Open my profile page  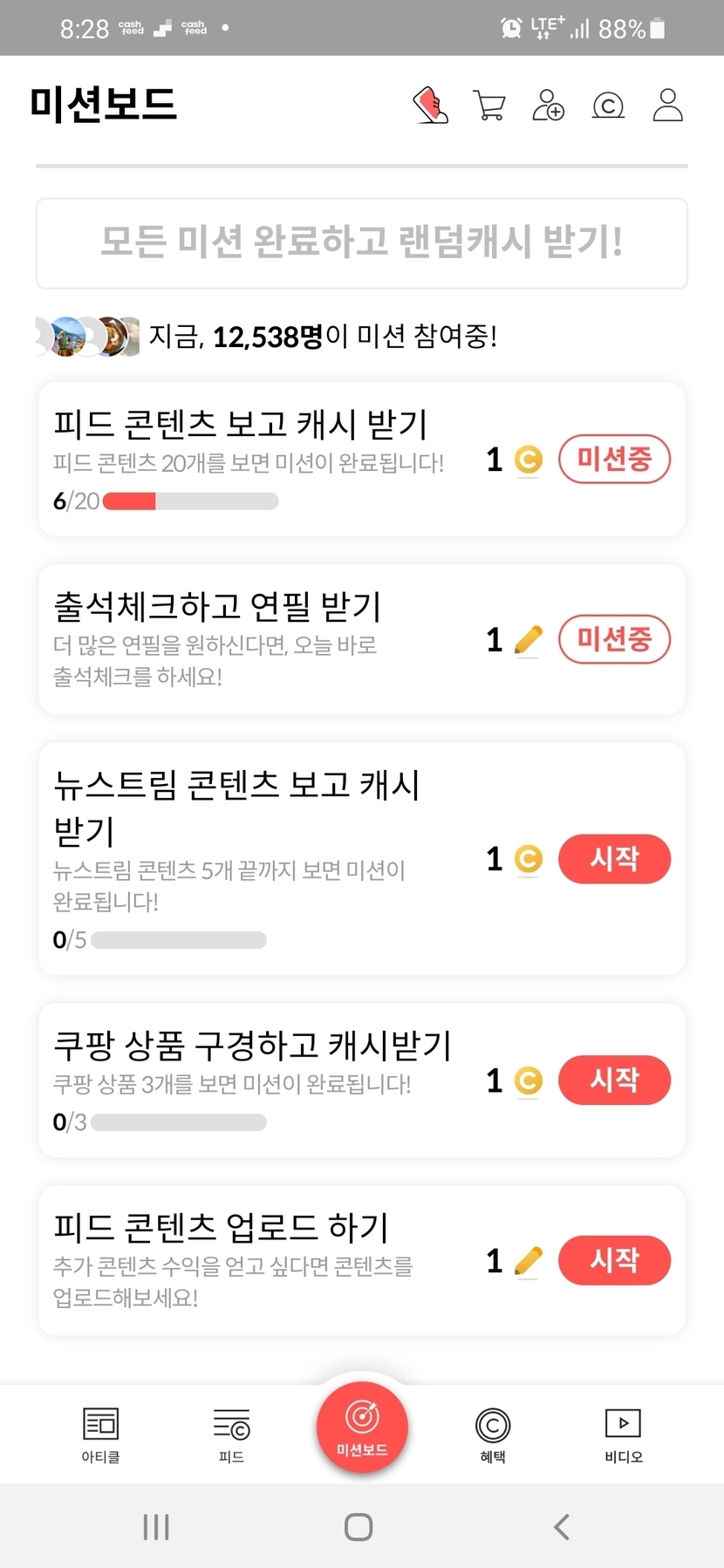pyautogui.click(x=668, y=106)
